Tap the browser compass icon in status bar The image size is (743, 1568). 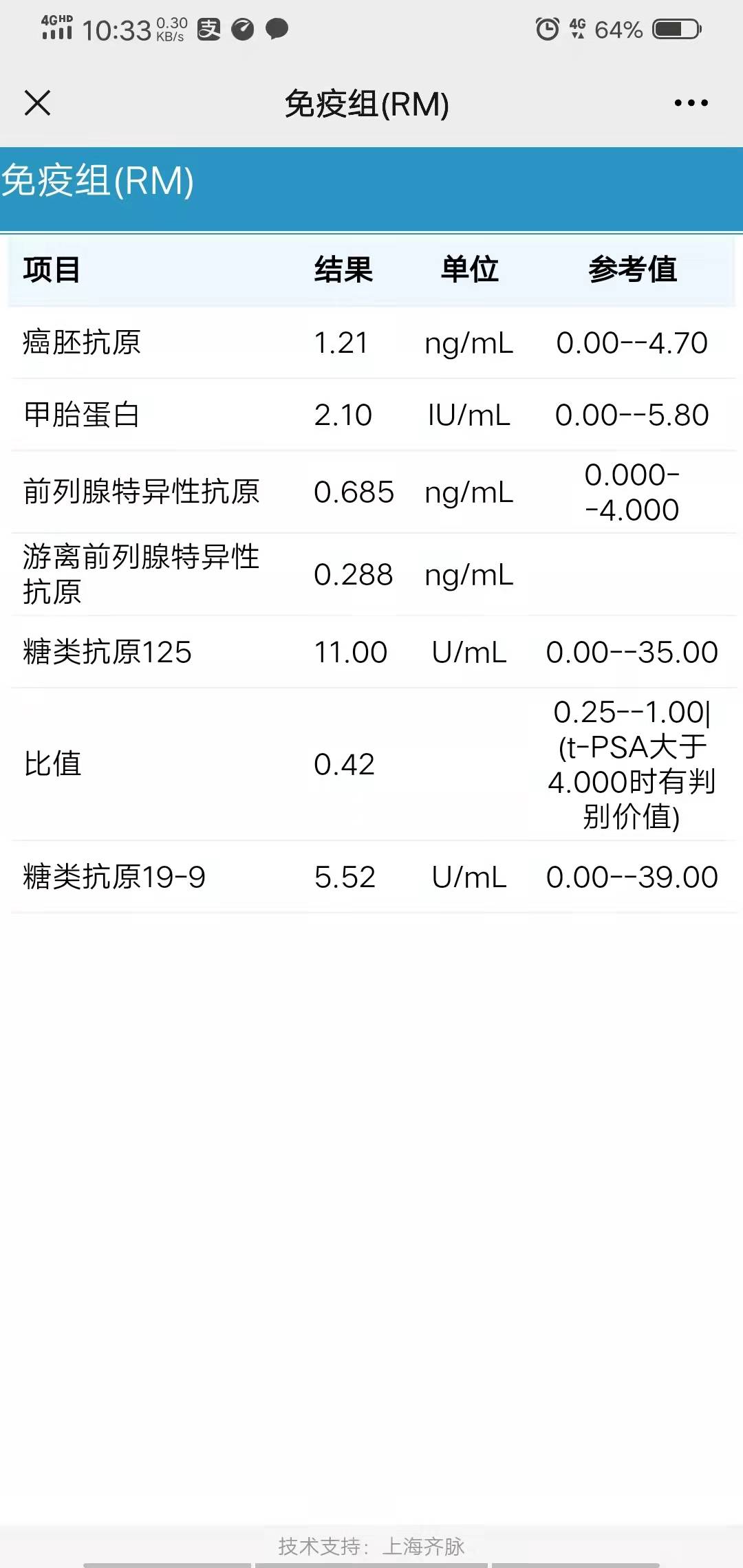[241, 30]
